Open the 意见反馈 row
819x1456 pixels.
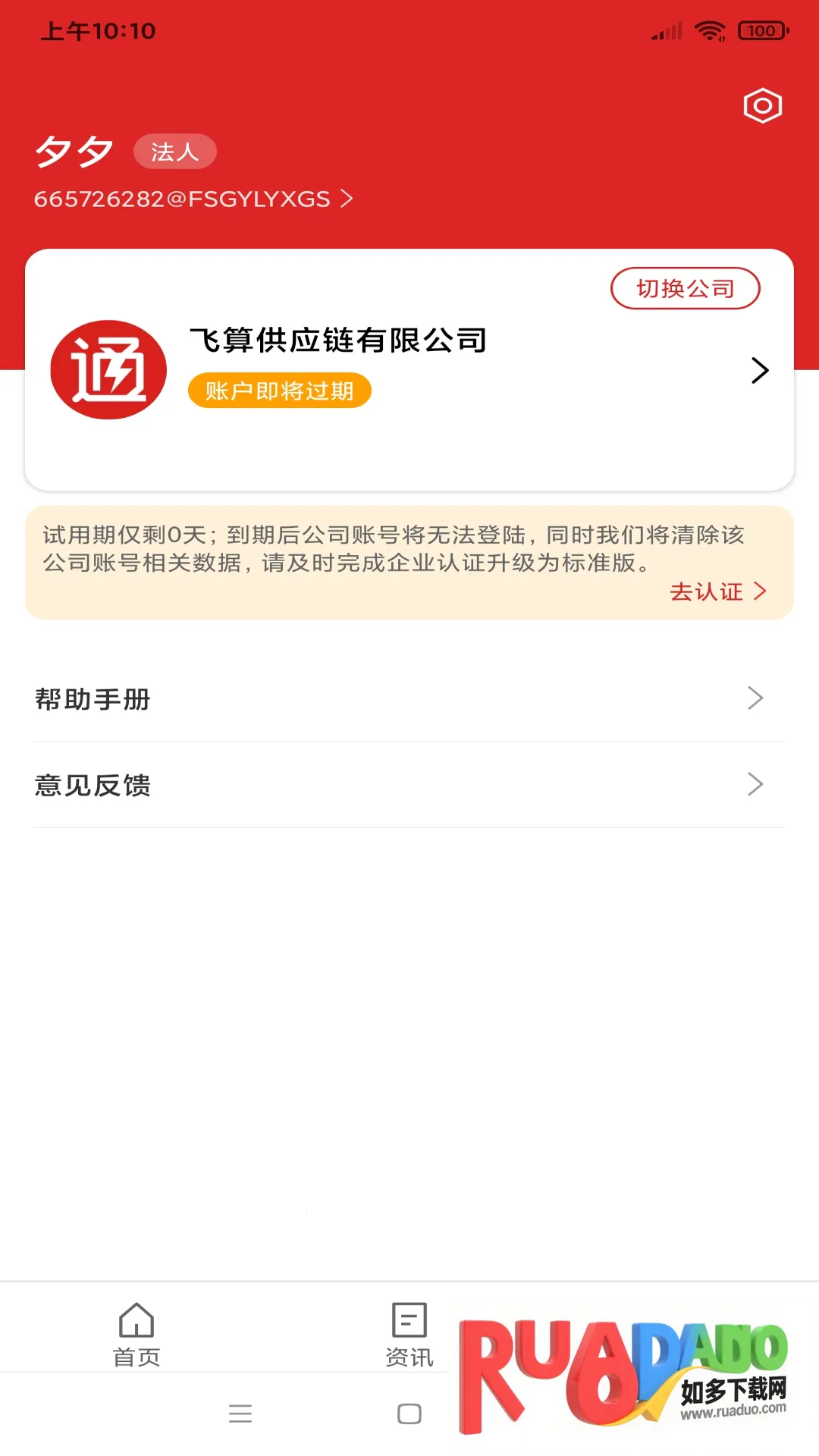[x=409, y=785]
